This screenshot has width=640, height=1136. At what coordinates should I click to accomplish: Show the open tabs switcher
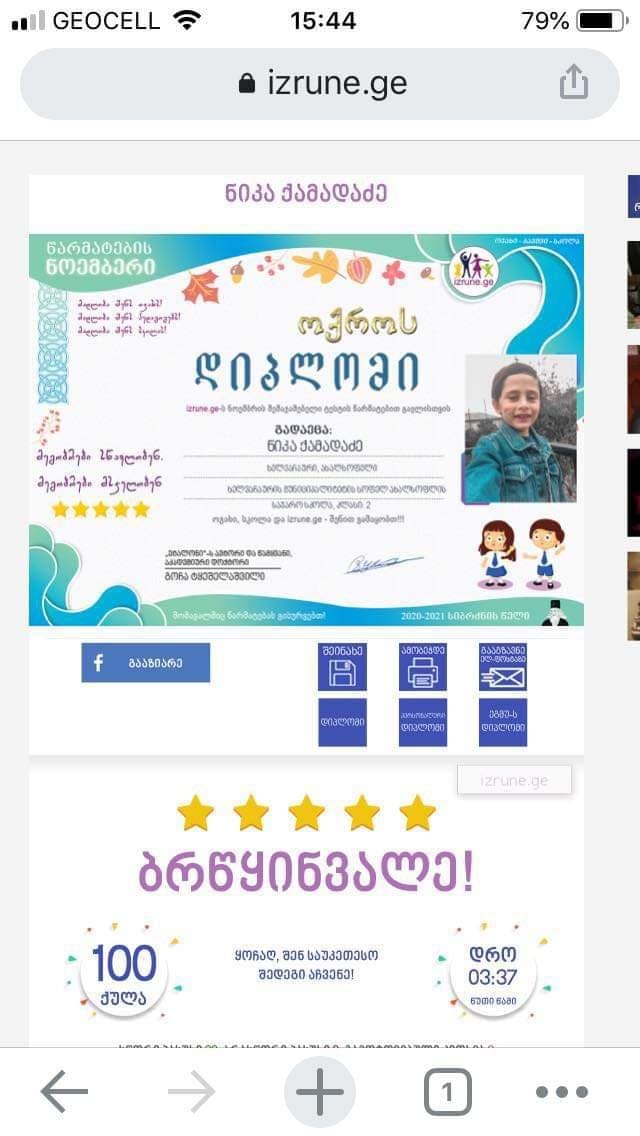(x=447, y=1092)
